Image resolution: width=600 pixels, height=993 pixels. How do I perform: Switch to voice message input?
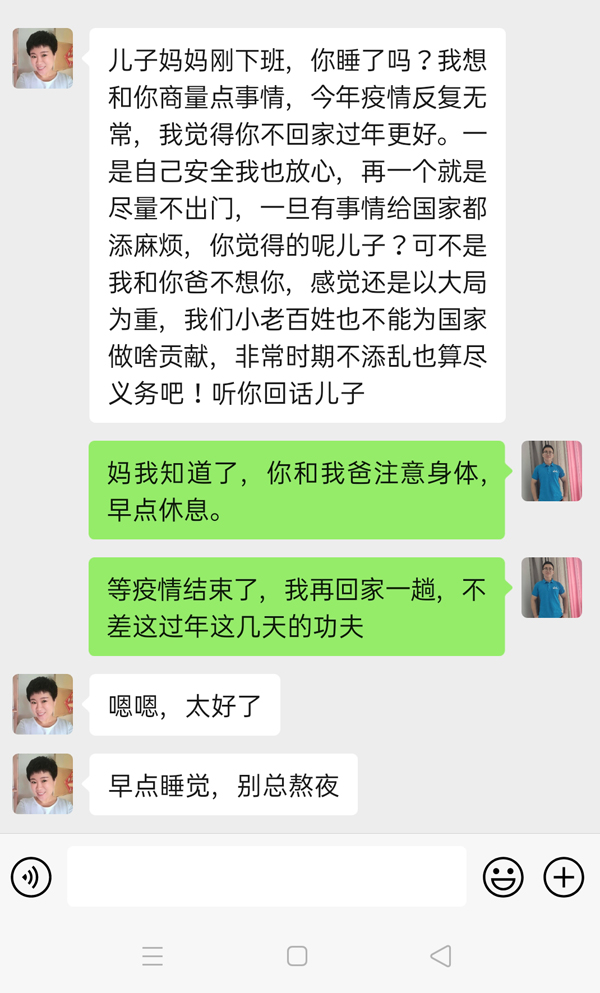[31, 876]
